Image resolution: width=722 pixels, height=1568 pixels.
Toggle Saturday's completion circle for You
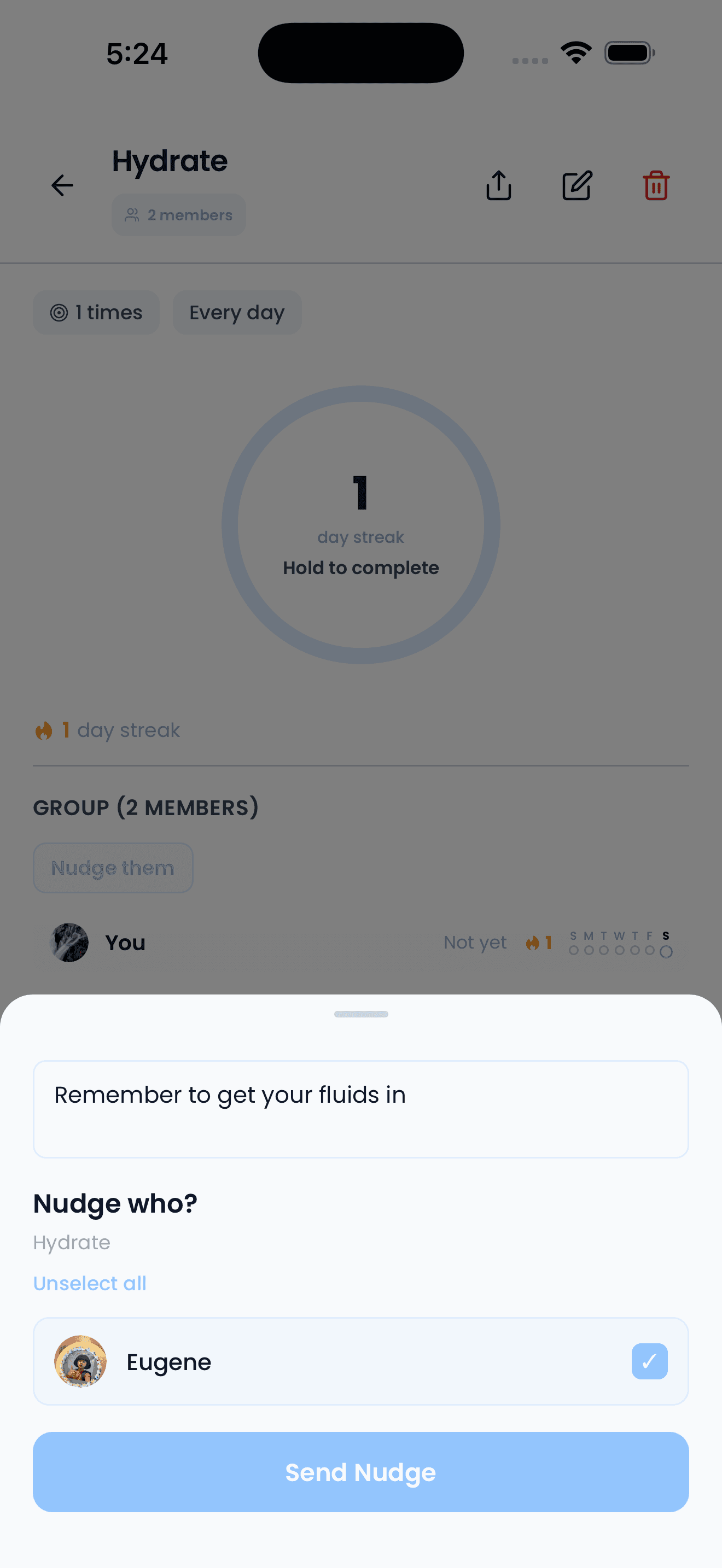665,952
